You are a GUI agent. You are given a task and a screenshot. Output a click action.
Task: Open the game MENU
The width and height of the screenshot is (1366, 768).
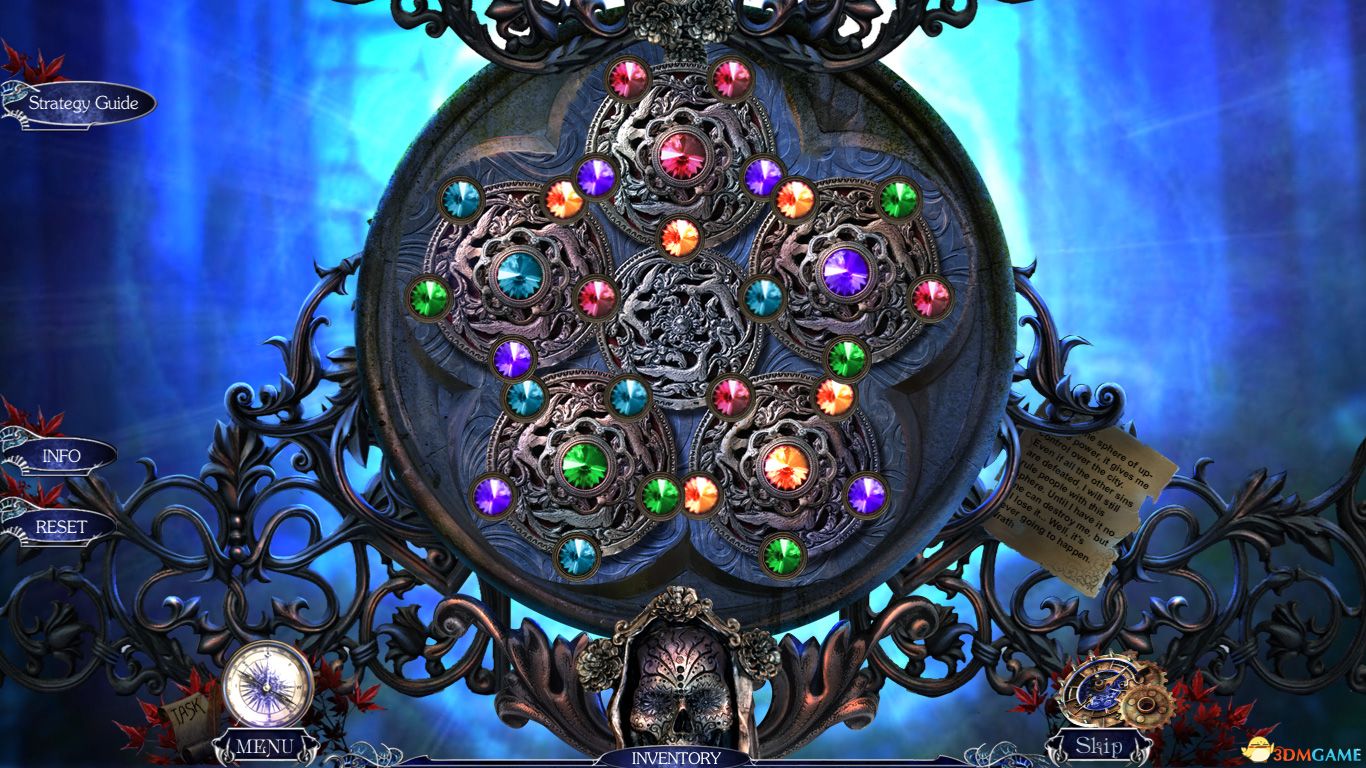pos(265,746)
